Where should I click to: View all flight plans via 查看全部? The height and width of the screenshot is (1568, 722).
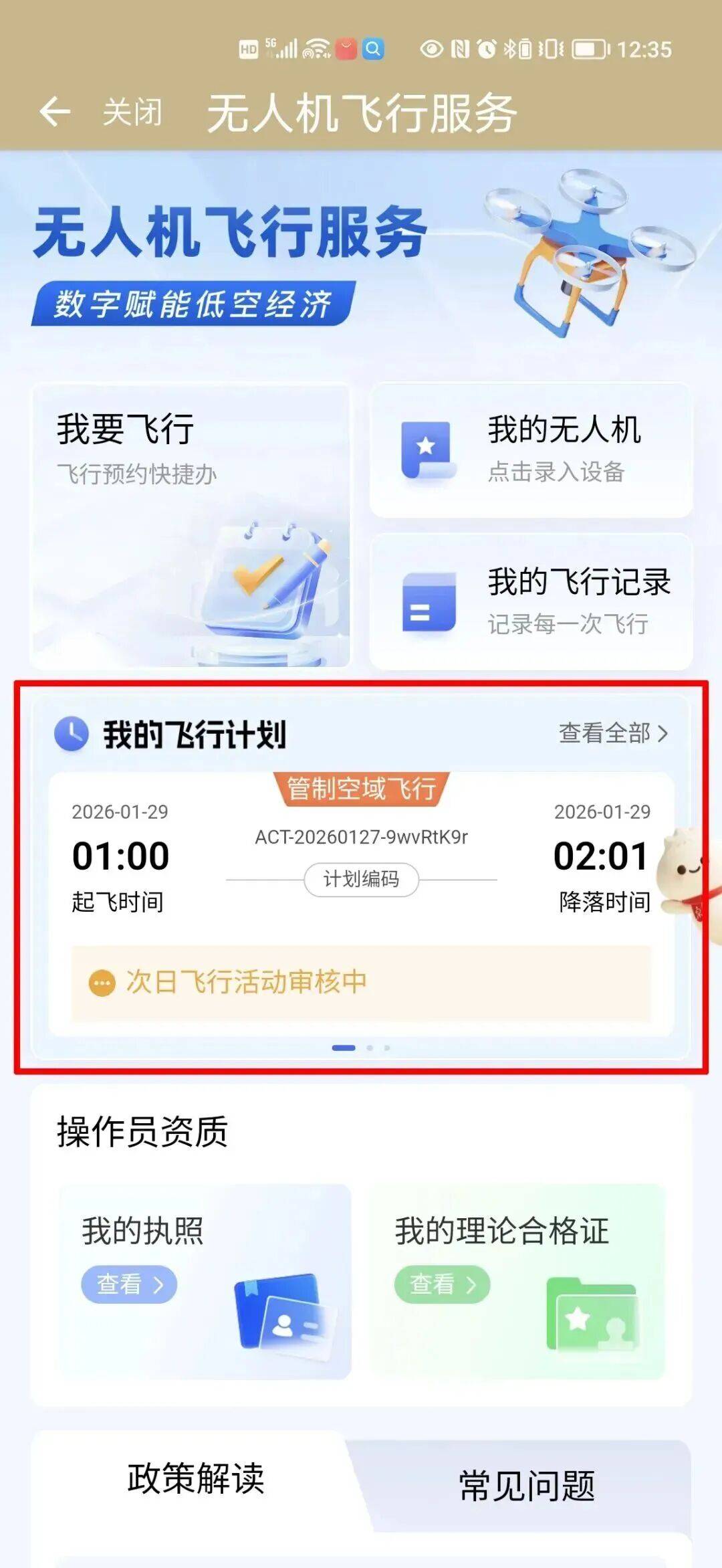612,733
